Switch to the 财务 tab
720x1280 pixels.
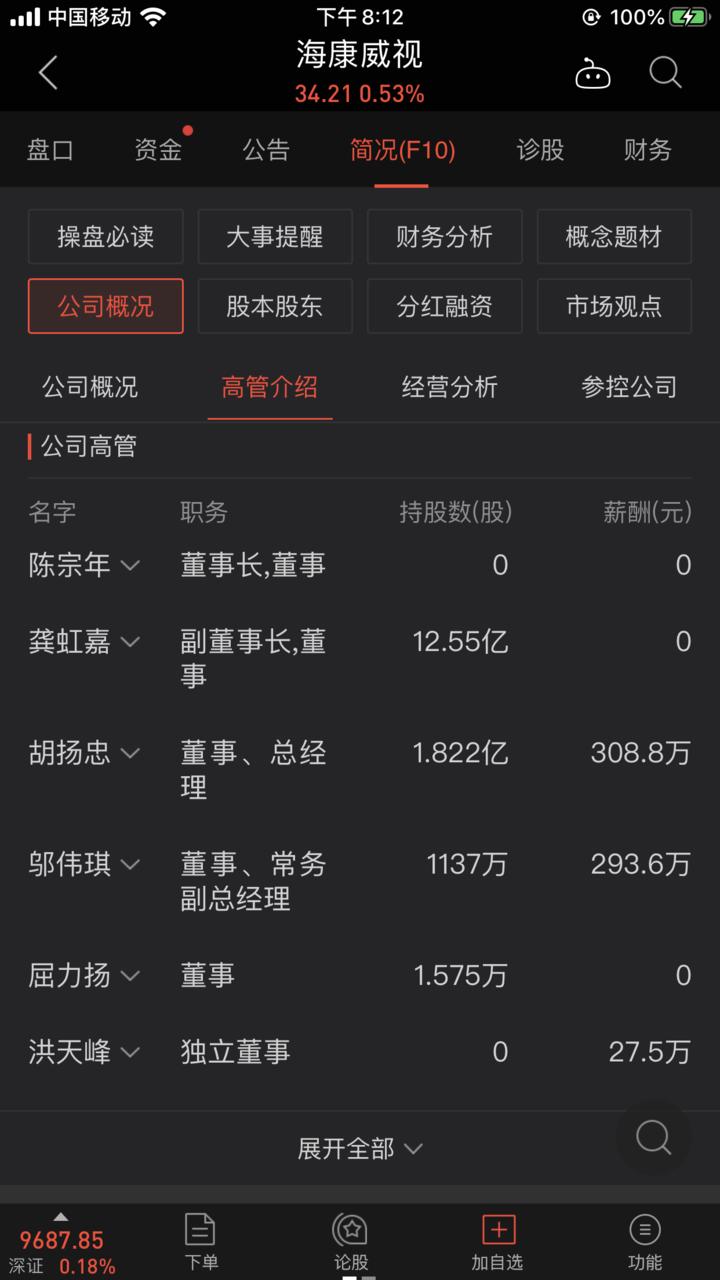(645, 150)
